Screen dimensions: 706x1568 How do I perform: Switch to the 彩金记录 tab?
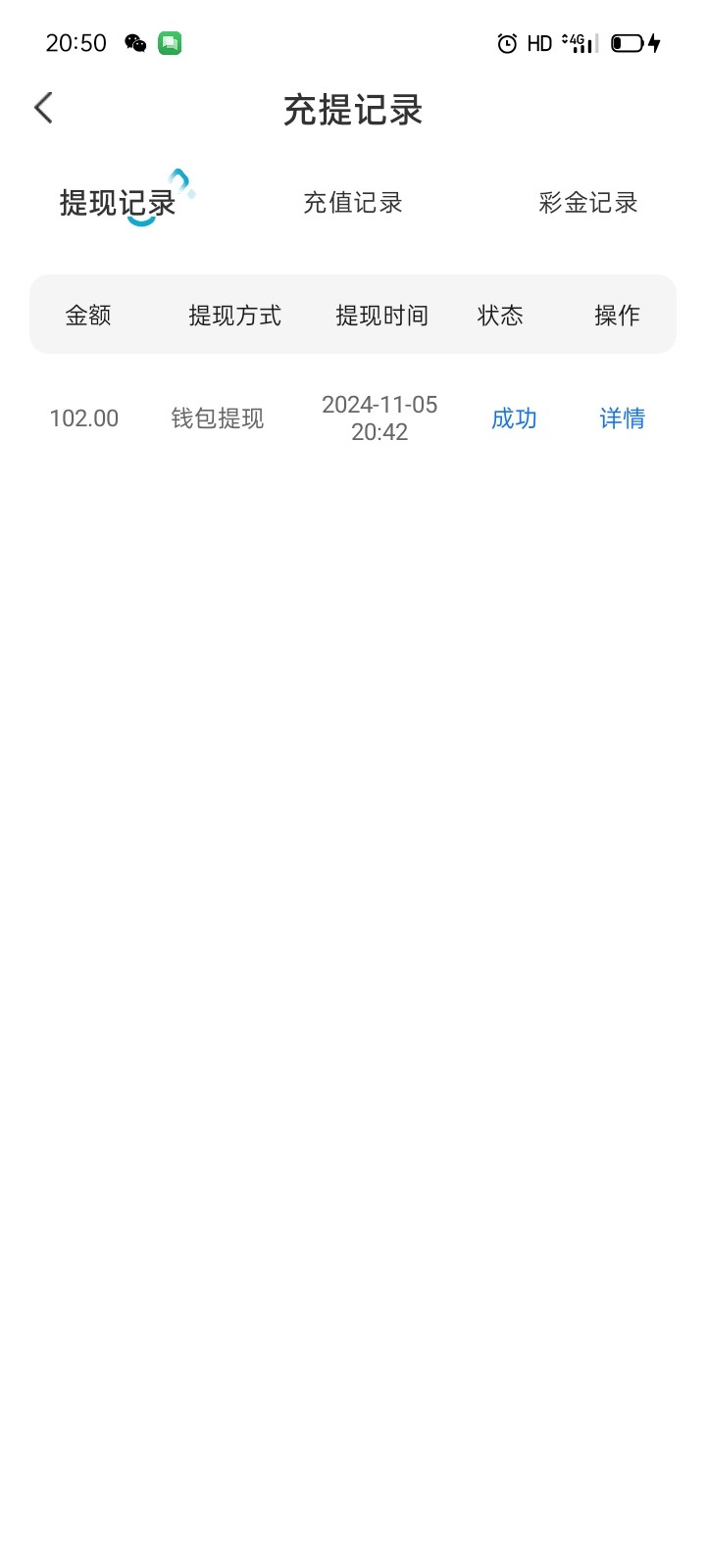coord(587,203)
